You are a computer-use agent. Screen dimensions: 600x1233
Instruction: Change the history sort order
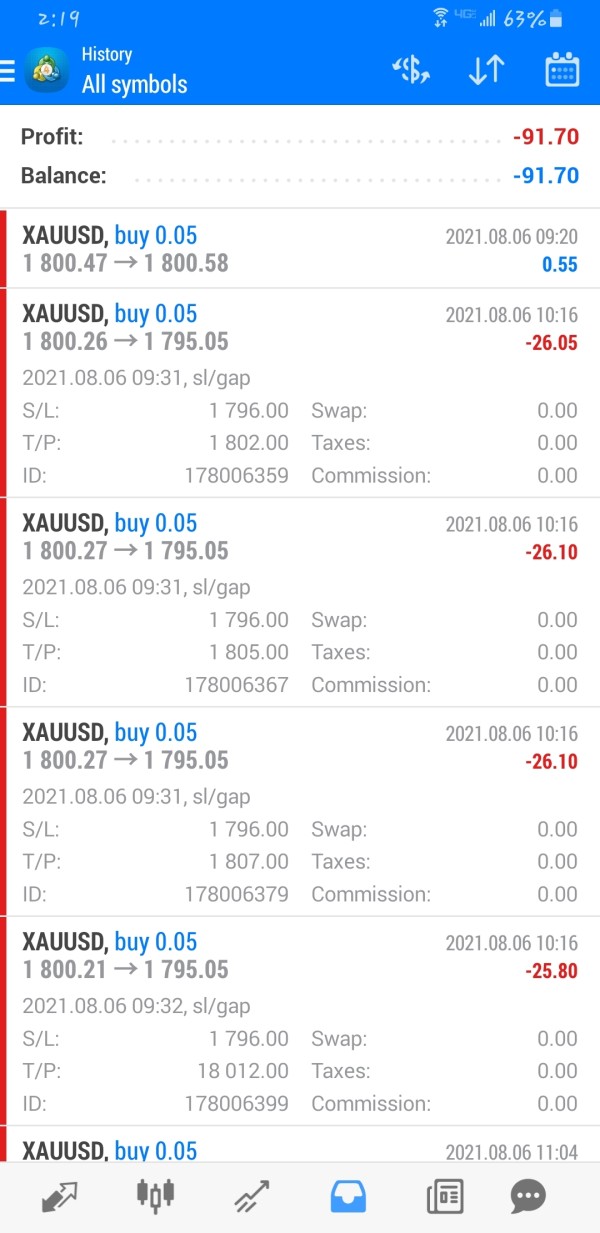tap(486, 70)
